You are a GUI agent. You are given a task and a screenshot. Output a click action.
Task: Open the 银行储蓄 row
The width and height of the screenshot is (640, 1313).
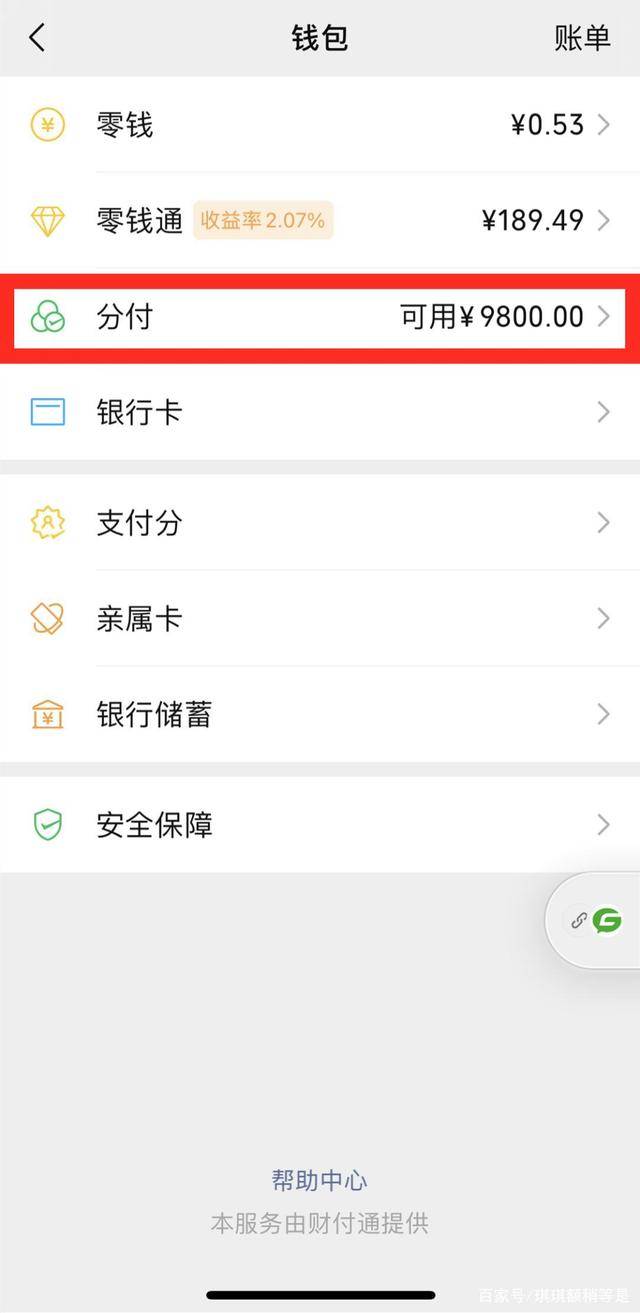(320, 715)
